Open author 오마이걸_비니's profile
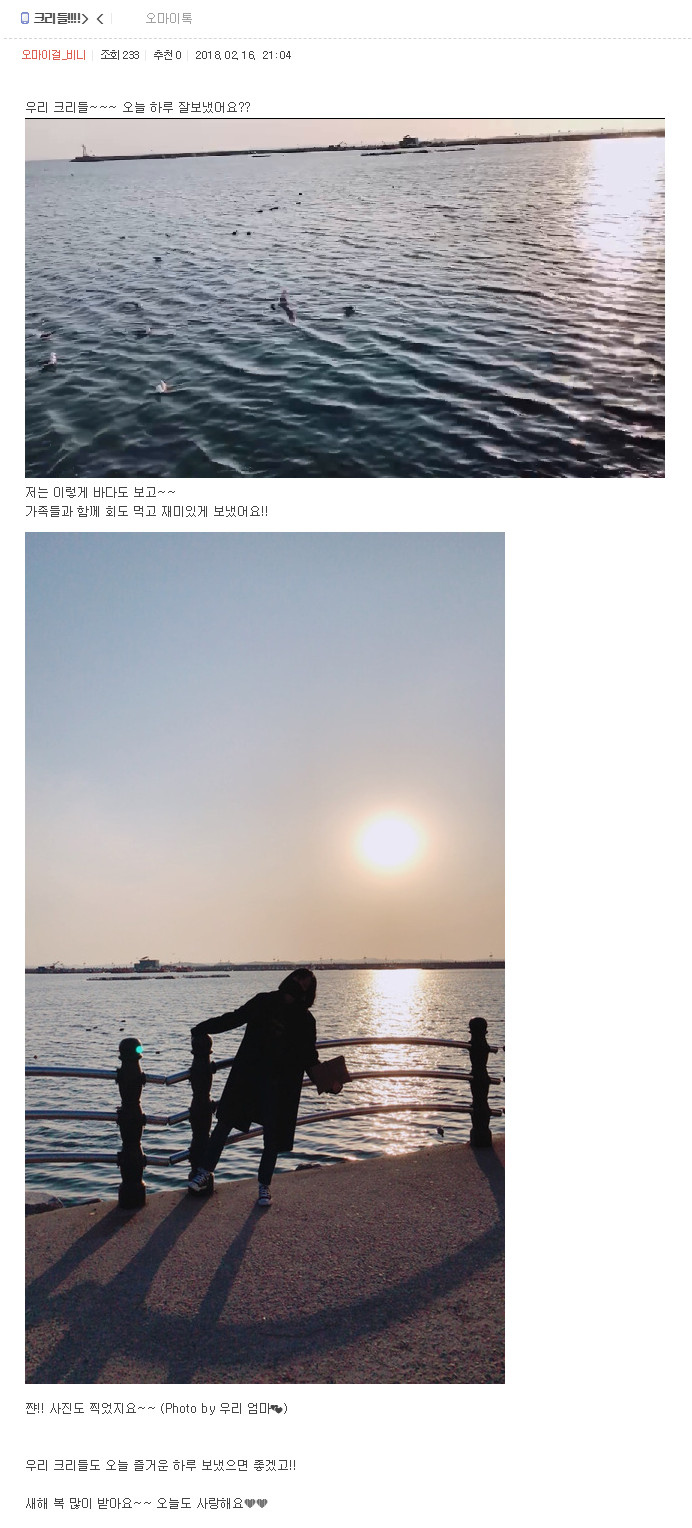Image resolution: width=692 pixels, height=1528 pixels. pyautogui.click(x=54, y=55)
